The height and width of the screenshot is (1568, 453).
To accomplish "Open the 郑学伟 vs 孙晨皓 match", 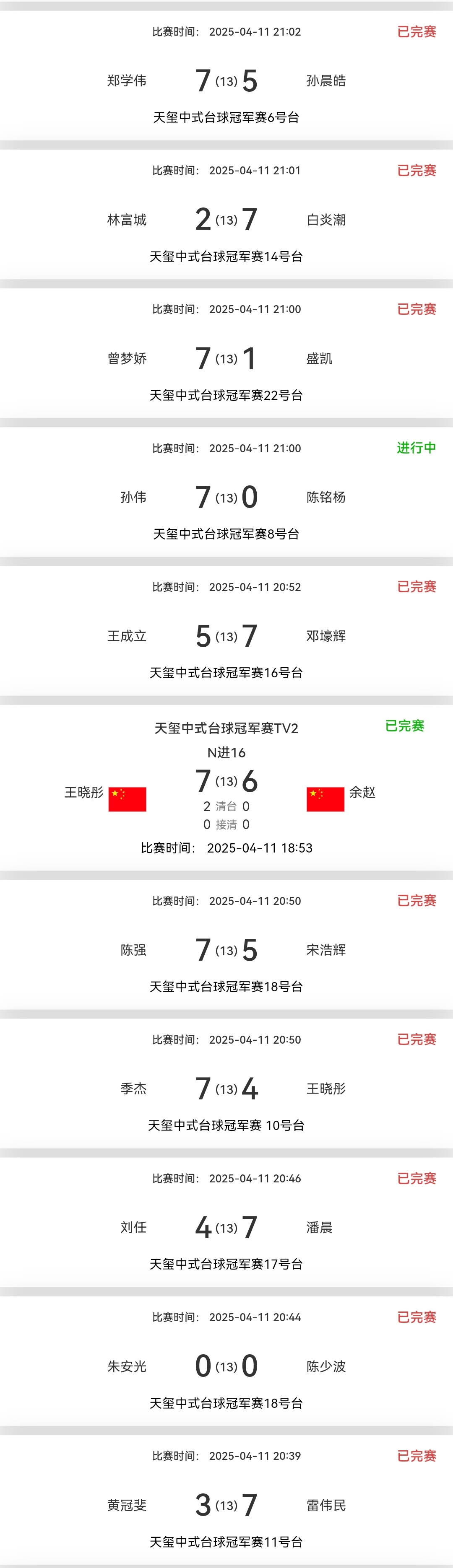I will [226, 80].
